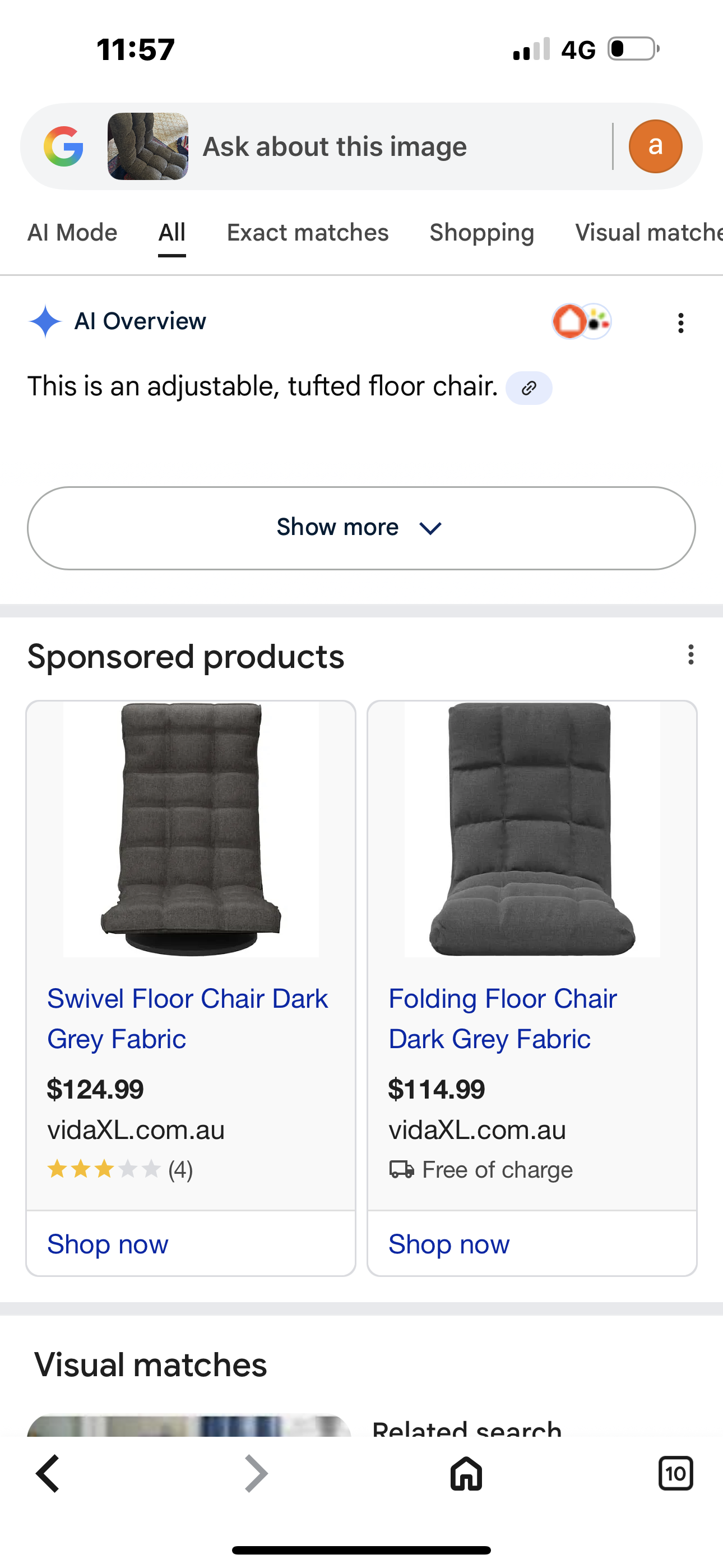This screenshot has height=1568, width=723.
Task: Open the AI Overview three-dot menu
Action: click(x=680, y=322)
